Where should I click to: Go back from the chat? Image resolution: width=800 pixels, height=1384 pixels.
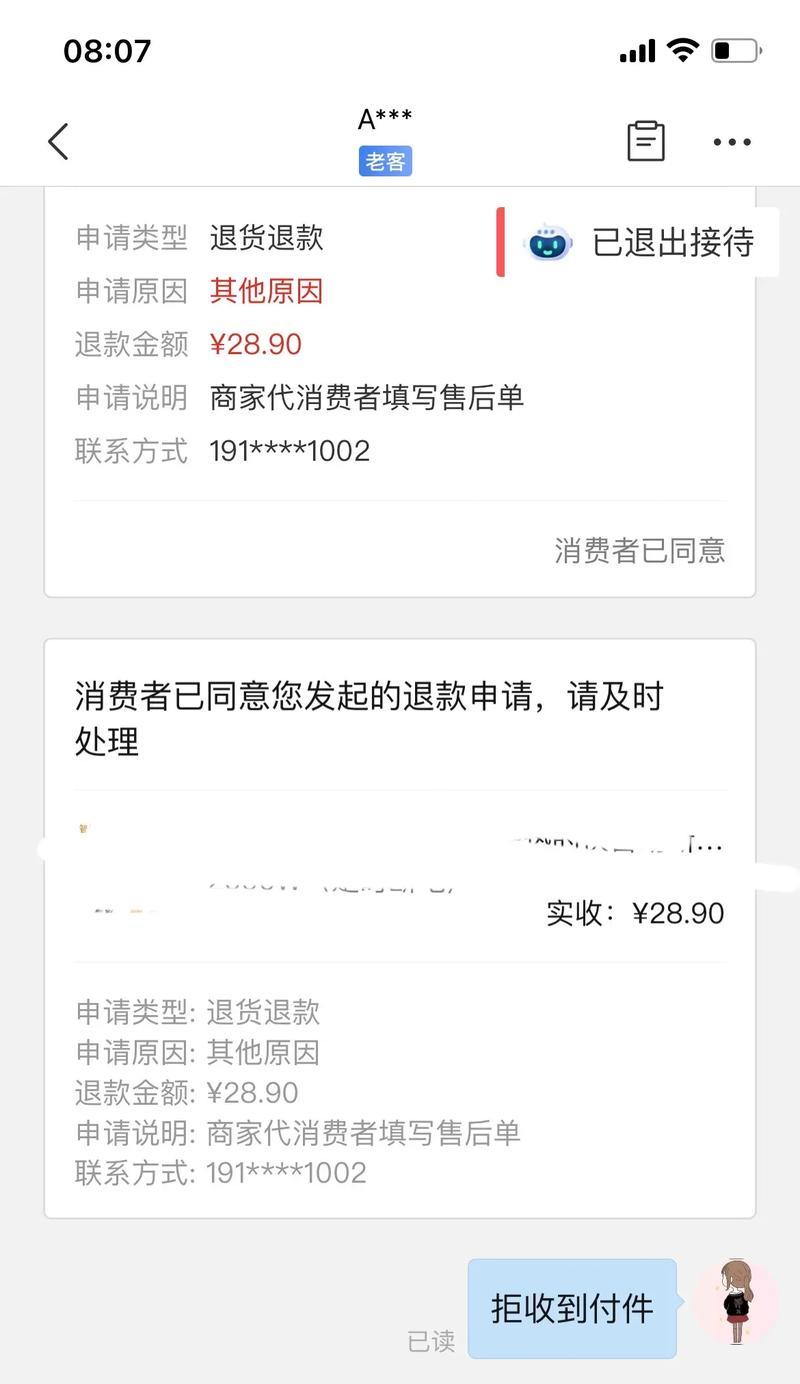pyautogui.click(x=58, y=142)
